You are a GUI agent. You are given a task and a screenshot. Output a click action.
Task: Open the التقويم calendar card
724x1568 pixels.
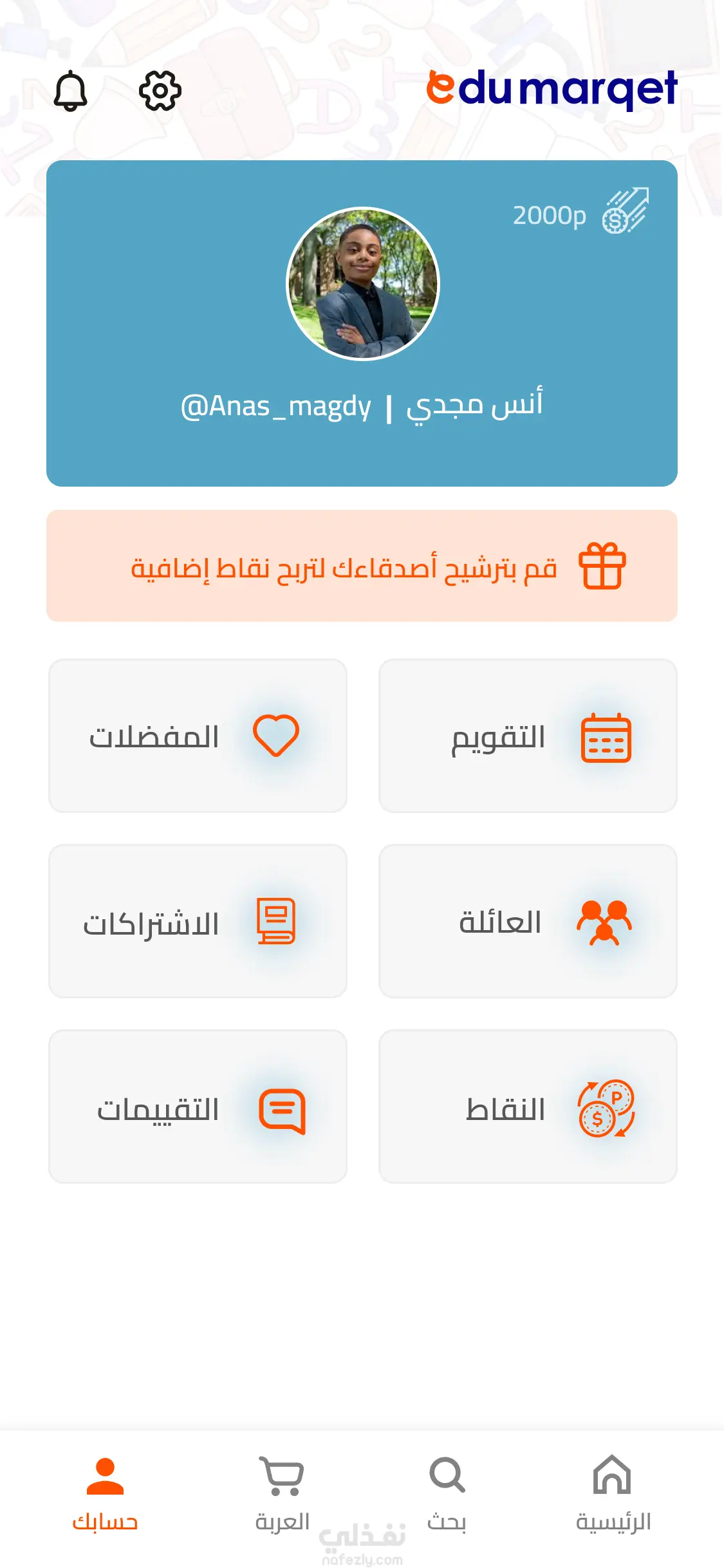point(528,736)
